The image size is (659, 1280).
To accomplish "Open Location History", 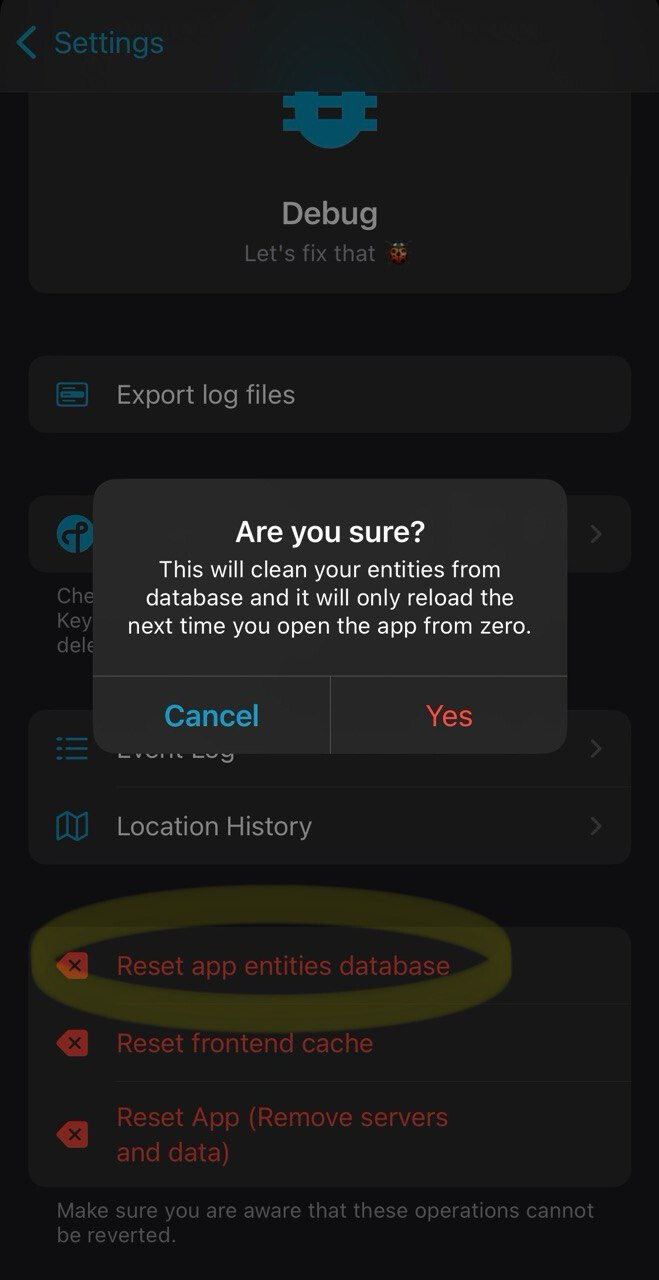I will coord(214,826).
